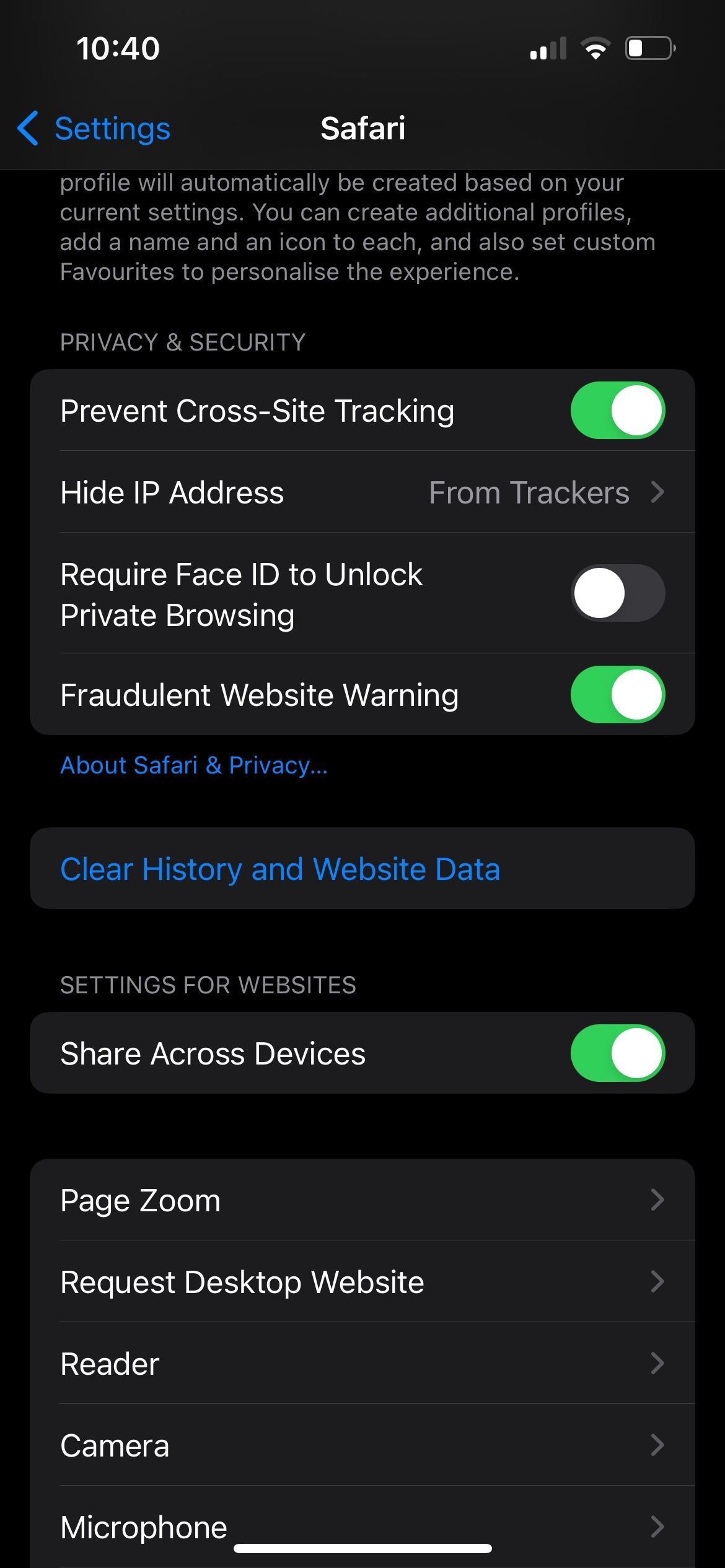Open the Camera permission settings
The height and width of the screenshot is (1568, 725).
pyautogui.click(x=362, y=1445)
